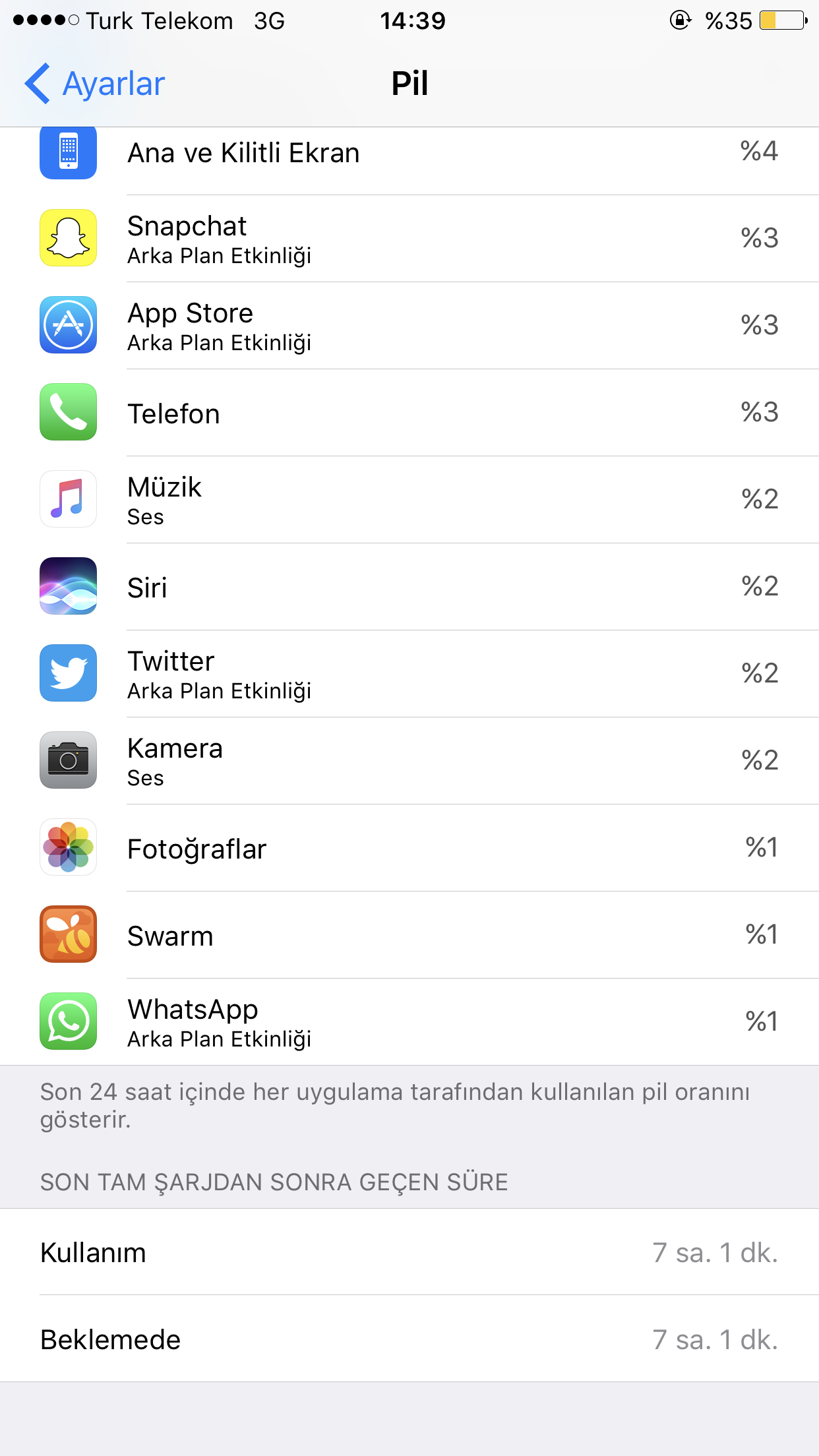Viewport: 819px width, 1456px height.
Task: Tap the Fotoğraflar battery row
Action: point(409,848)
